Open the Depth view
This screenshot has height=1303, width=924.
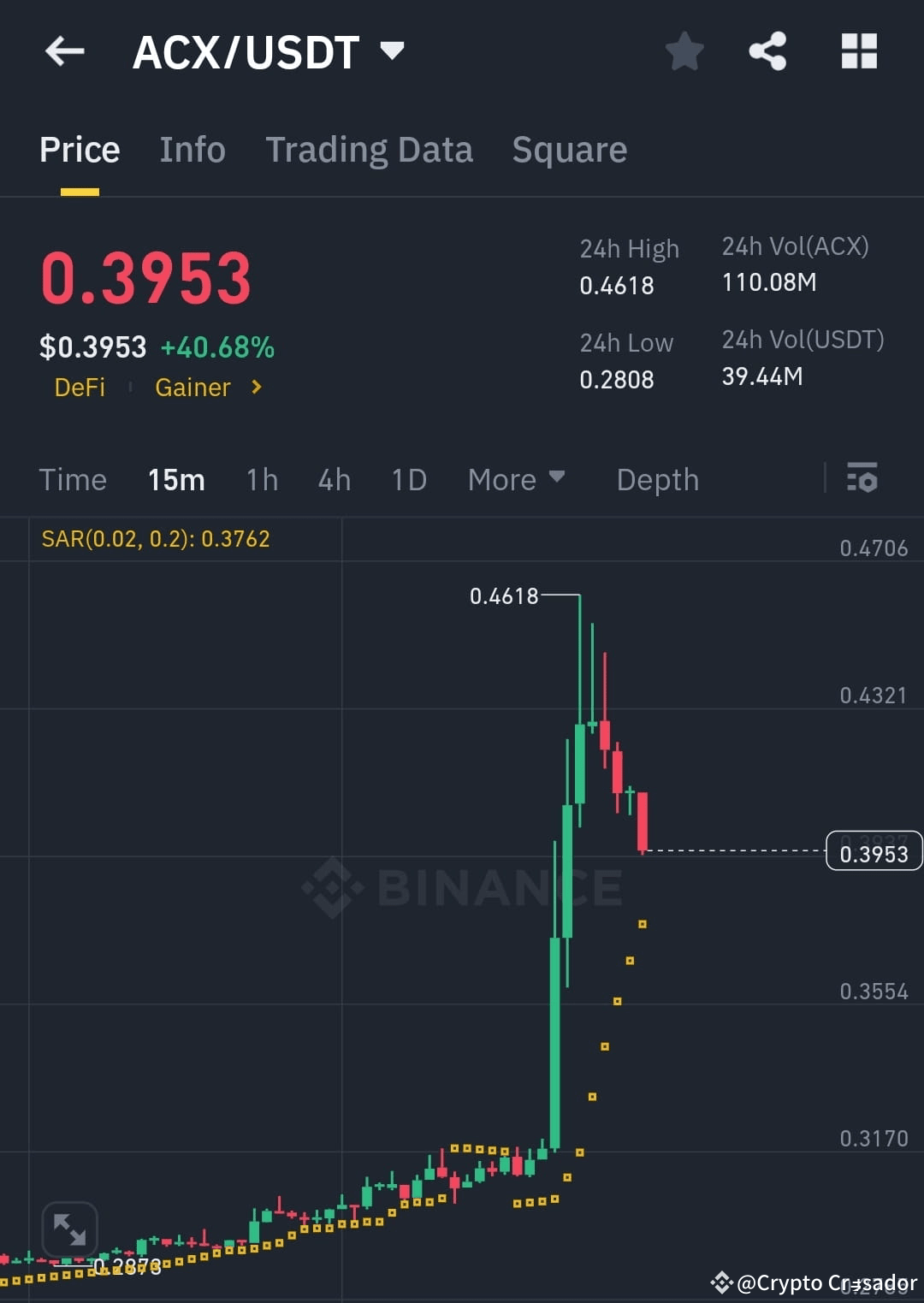657,479
